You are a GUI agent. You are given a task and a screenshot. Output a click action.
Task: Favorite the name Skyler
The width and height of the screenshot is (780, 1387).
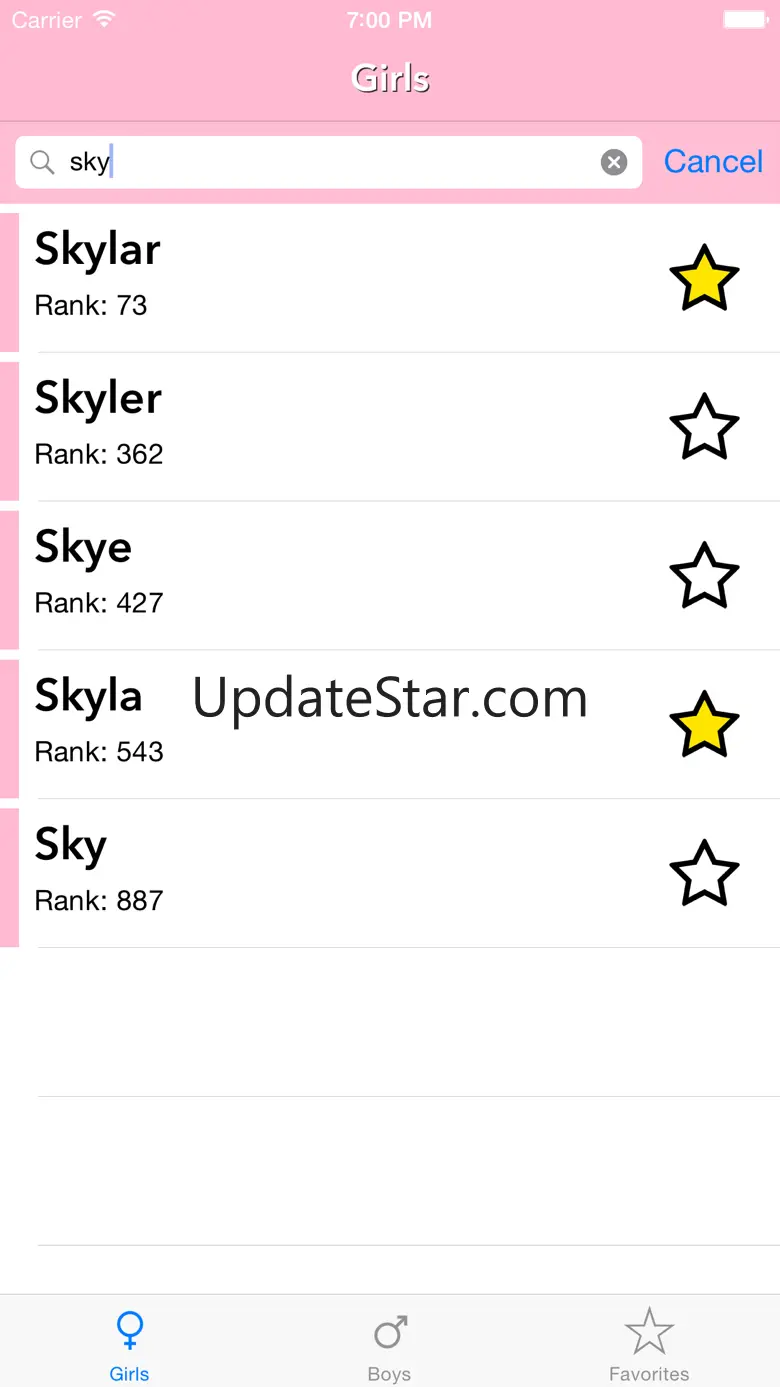[704, 427]
